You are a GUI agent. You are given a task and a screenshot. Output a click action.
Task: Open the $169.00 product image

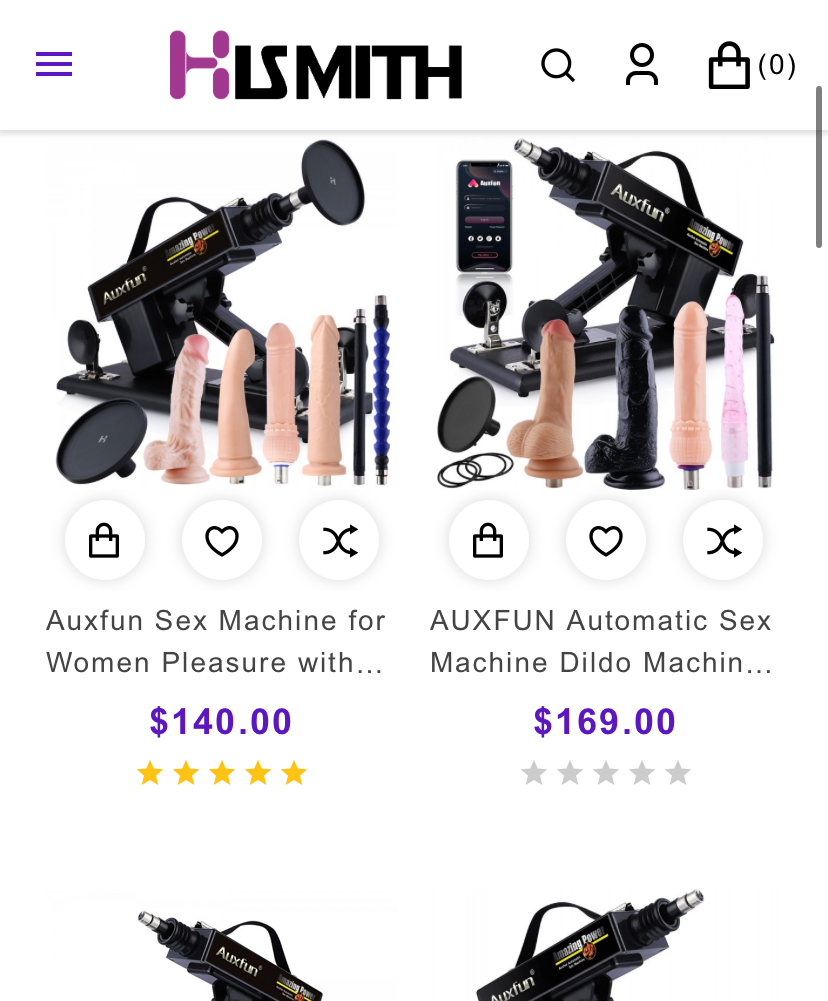pos(606,315)
